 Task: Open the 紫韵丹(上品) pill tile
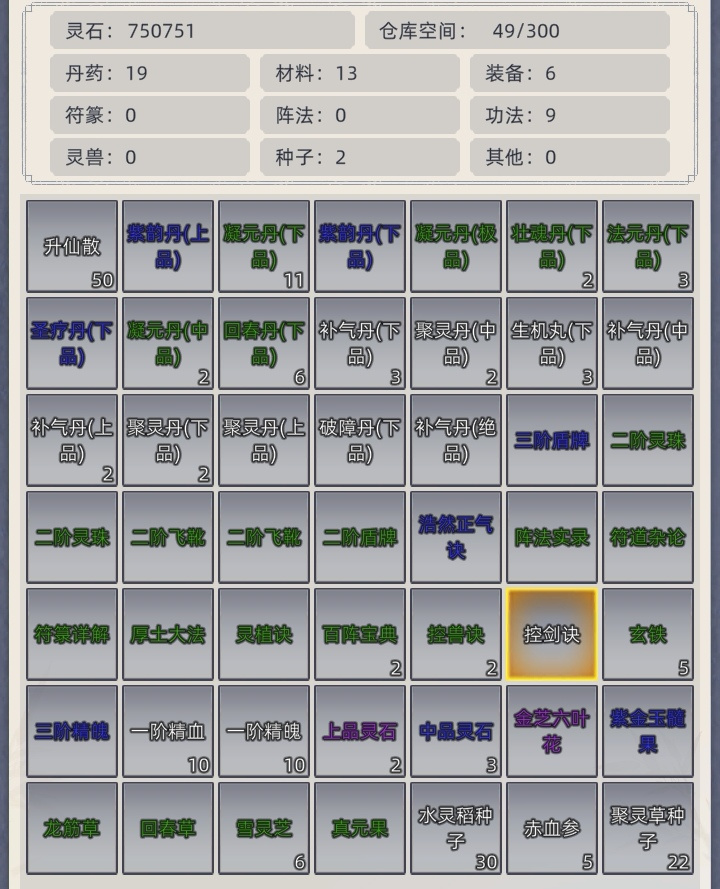(x=168, y=246)
